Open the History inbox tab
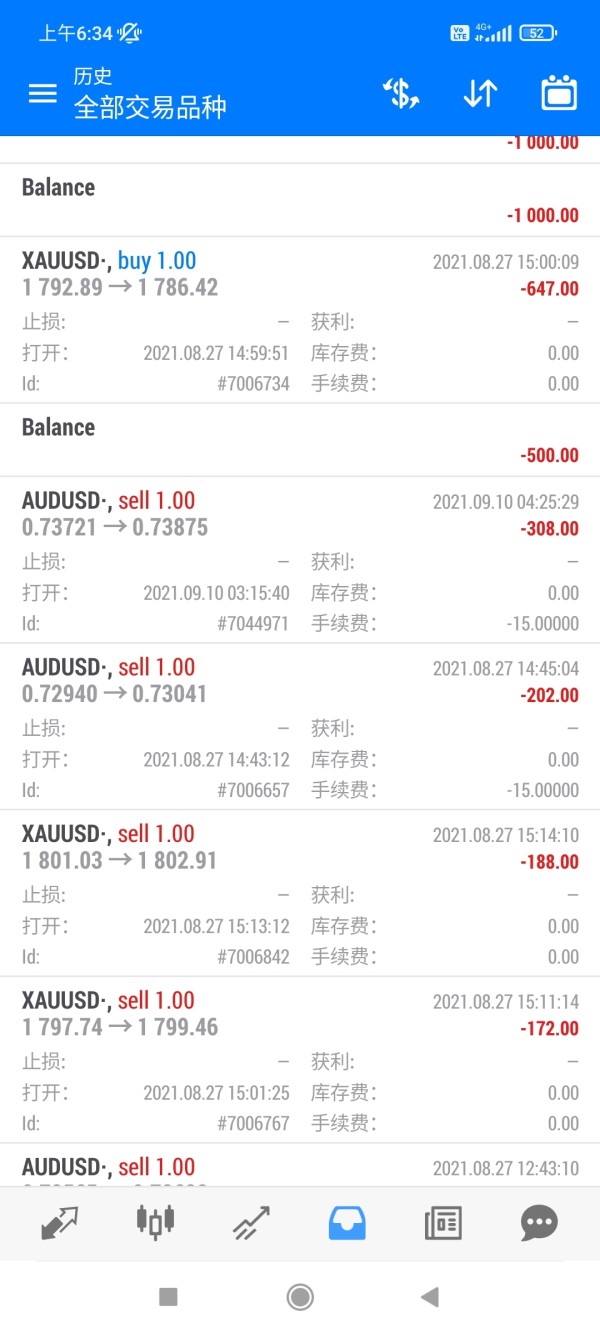 point(347,1222)
